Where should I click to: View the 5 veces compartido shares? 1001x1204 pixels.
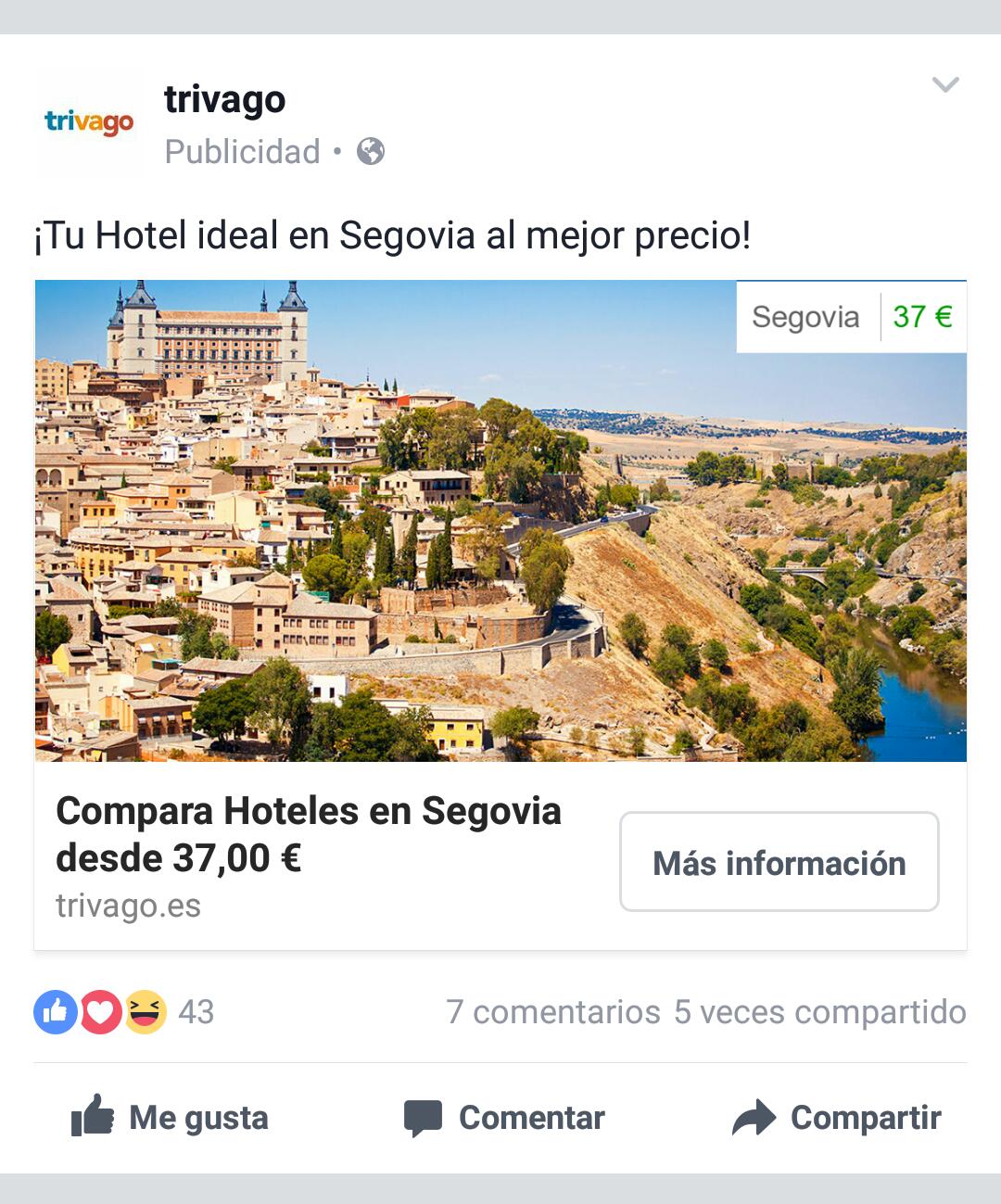(x=819, y=1011)
